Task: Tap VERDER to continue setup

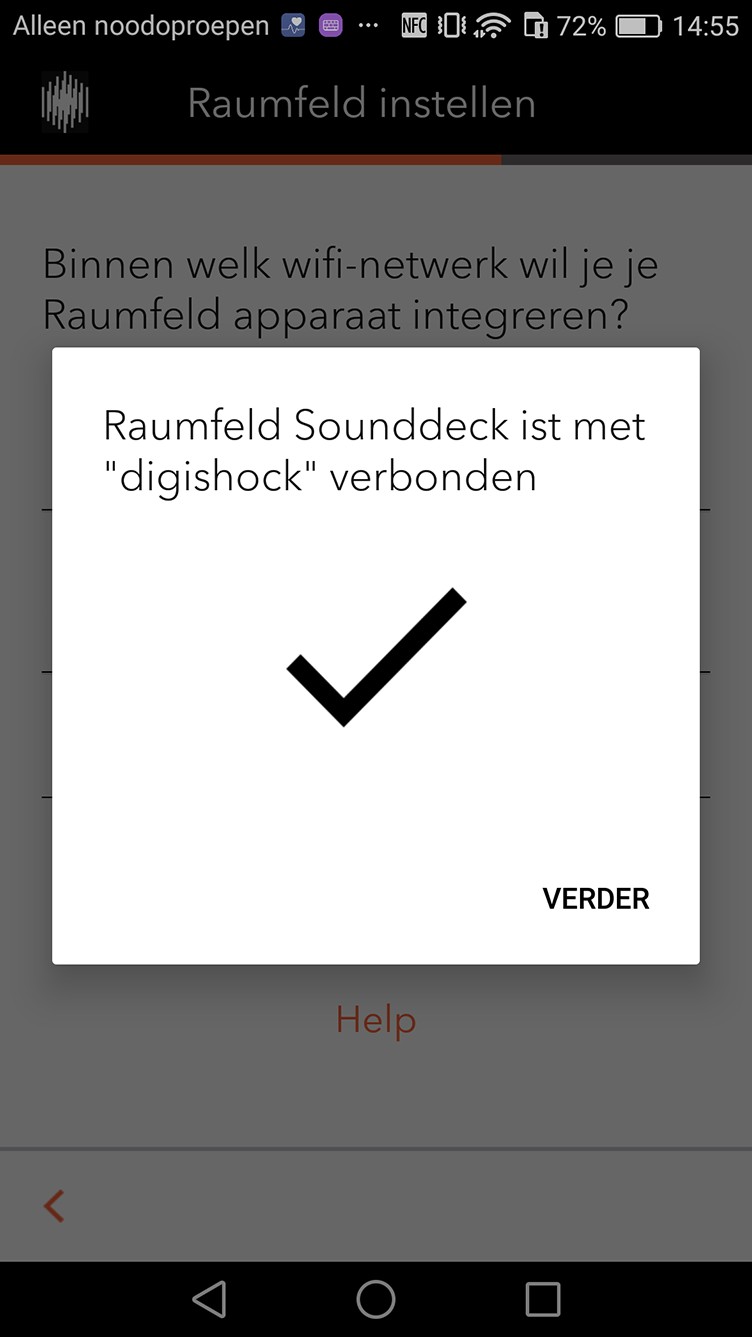Action: (596, 899)
